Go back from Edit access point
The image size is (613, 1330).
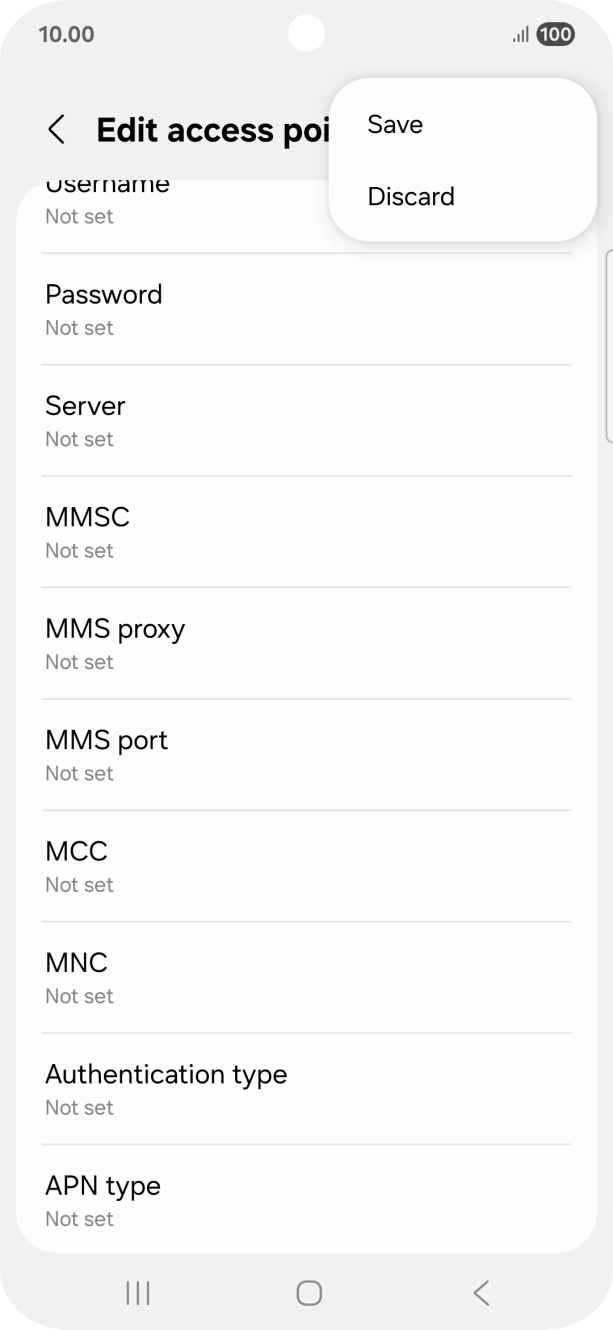pos(57,130)
